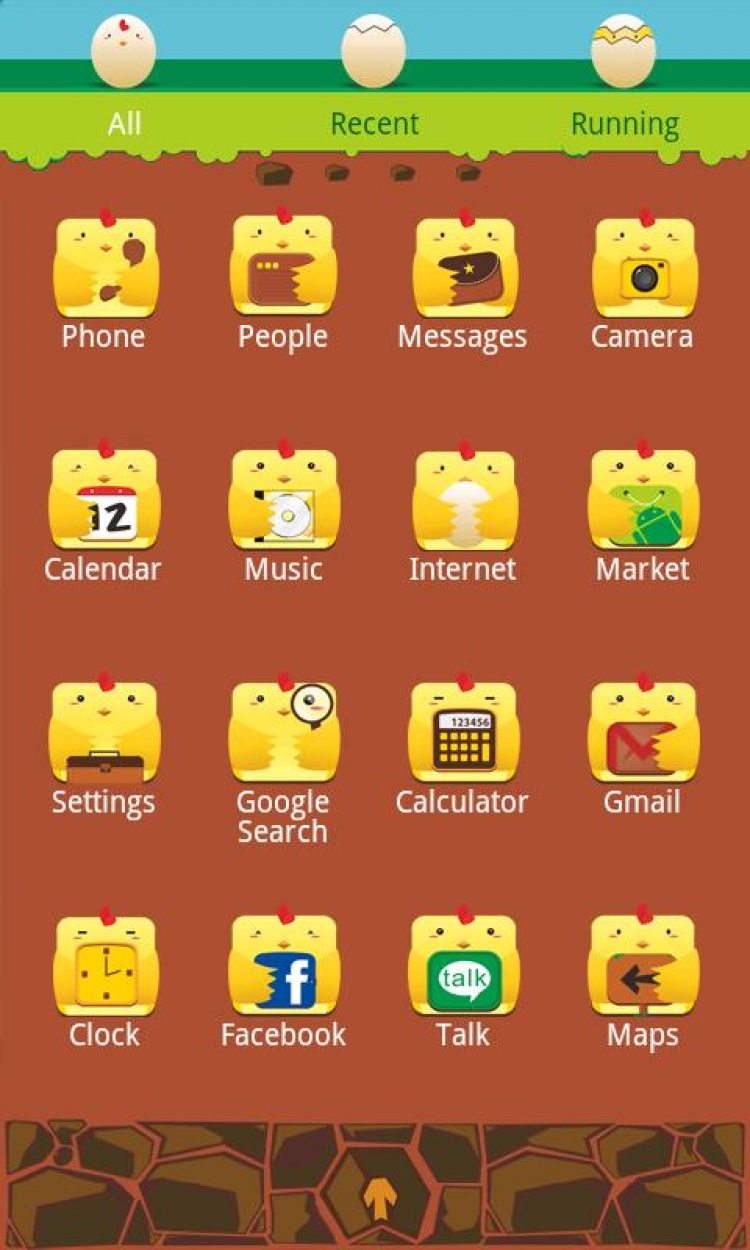Launch Google Search
750x1250 pixels.
[283, 733]
